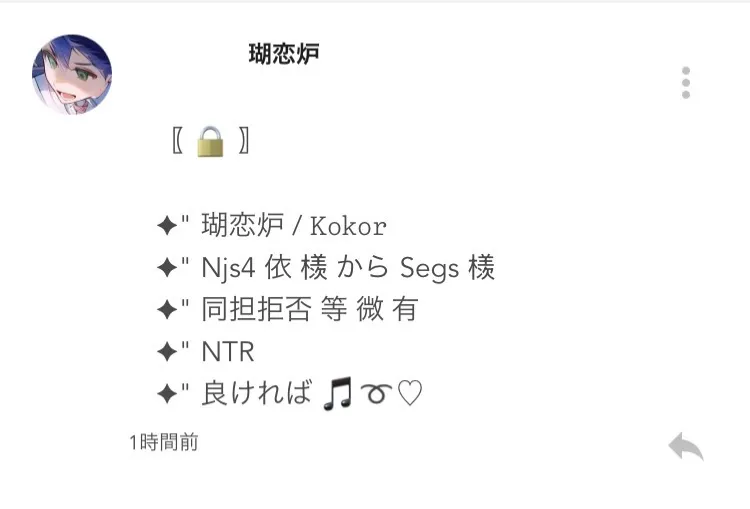Open 瑚恋炉's profile avatar

coord(72,75)
